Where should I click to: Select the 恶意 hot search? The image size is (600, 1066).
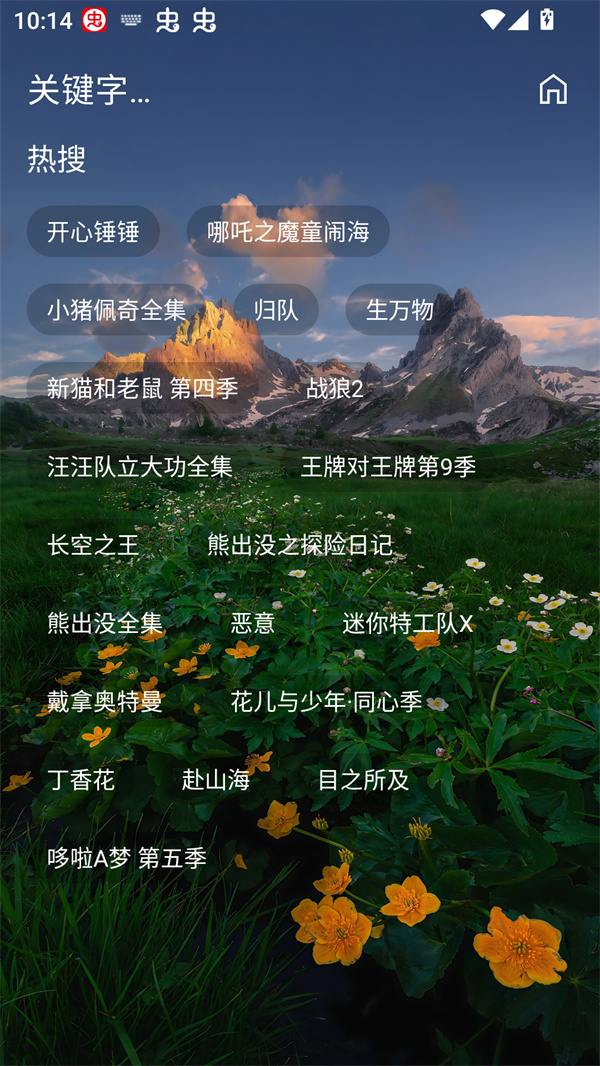[x=252, y=623]
